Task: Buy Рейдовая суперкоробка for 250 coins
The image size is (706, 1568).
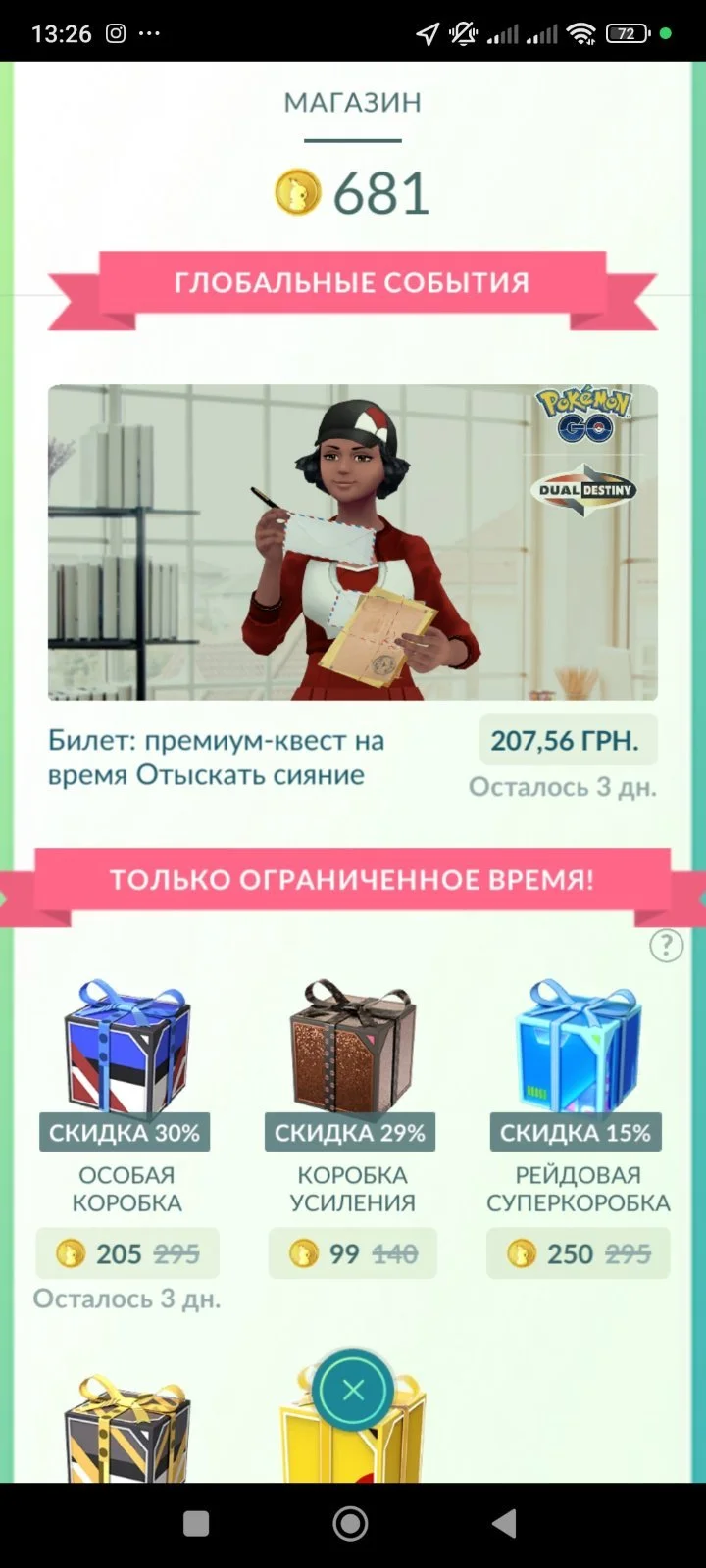Action: [578, 1253]
